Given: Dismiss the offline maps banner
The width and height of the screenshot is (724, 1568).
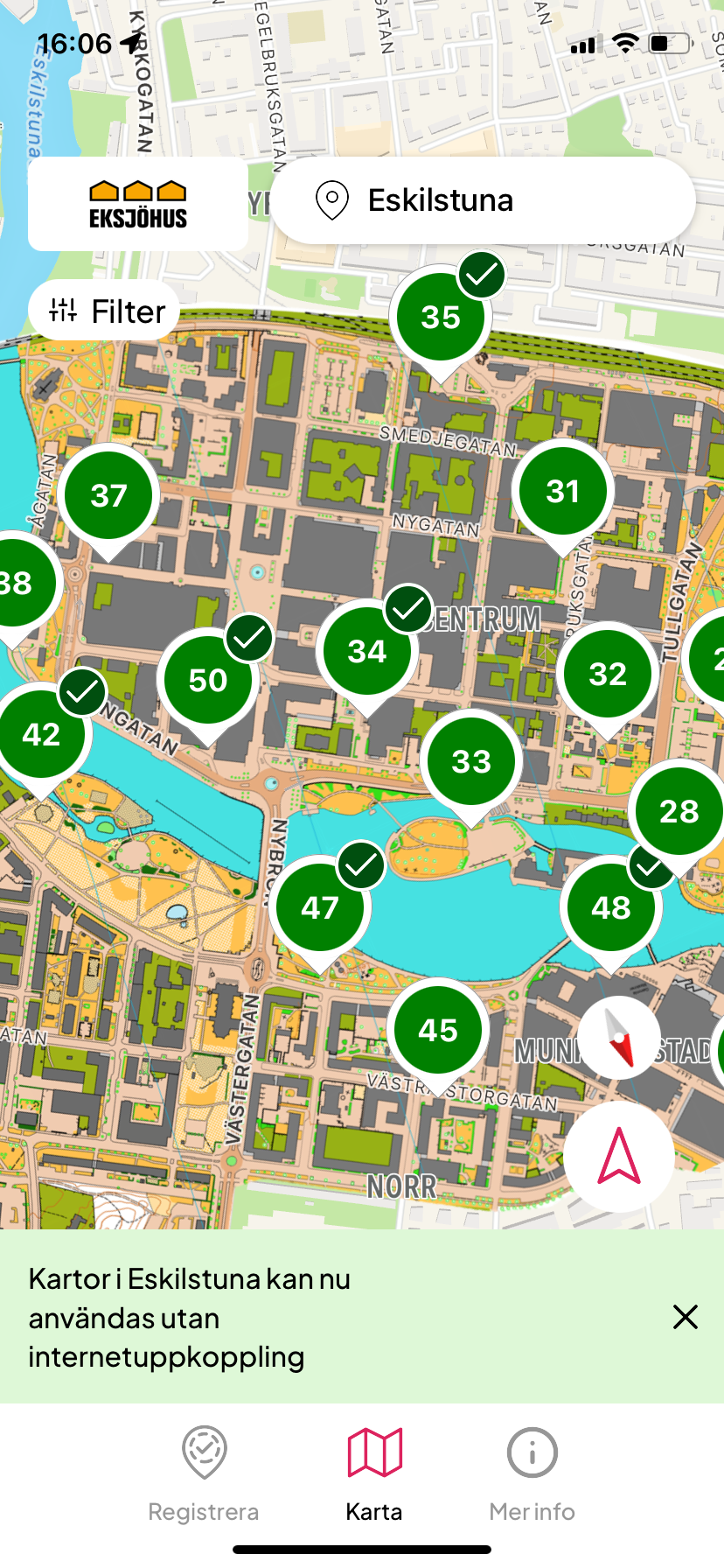Looking at the screenshot, I should pyautogui.click(x=686, y=1317).
